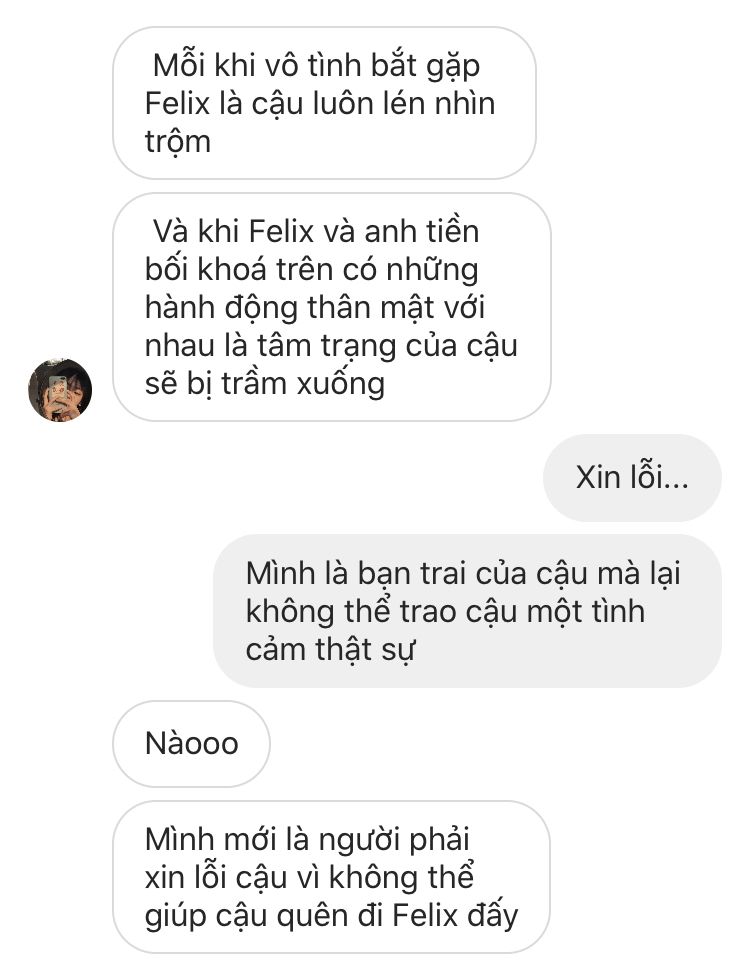This screenshot has width=750, height=963.
Task: Open the sender's profile picture avatar
Action: click(60, 389)
